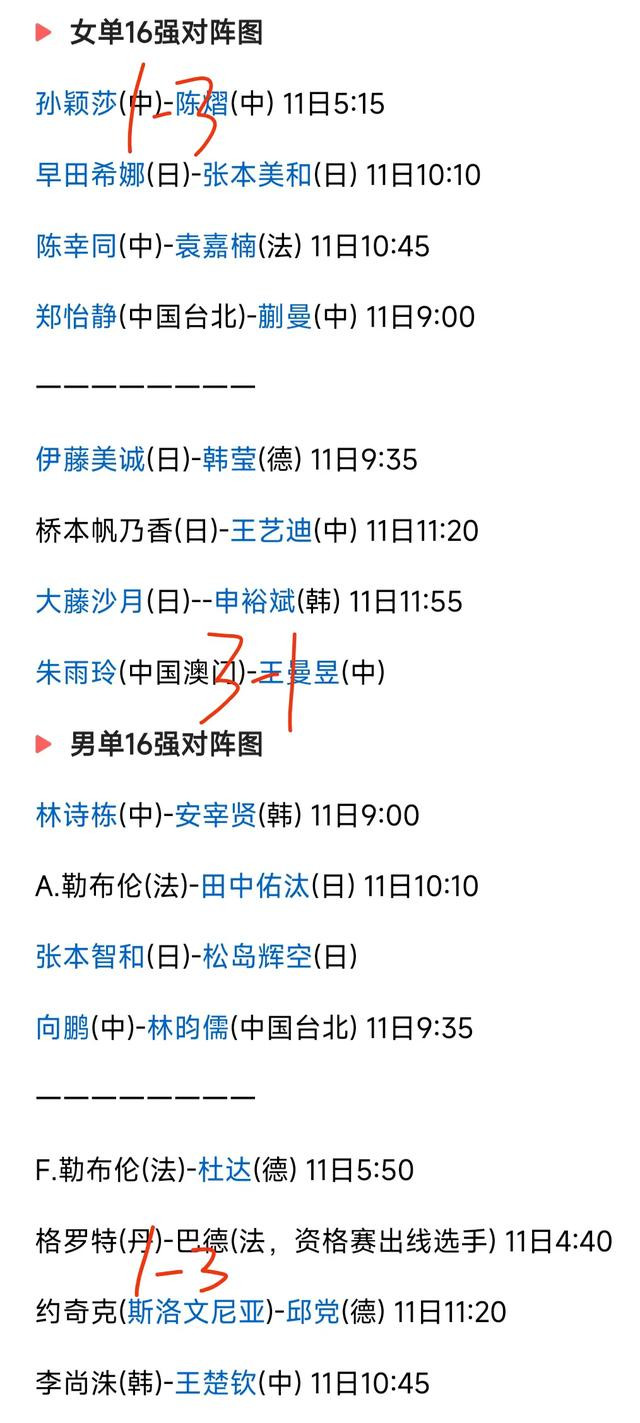Open the 林诗栋 player link
This screenshot has width=640, height=1423.
[76, 815]
